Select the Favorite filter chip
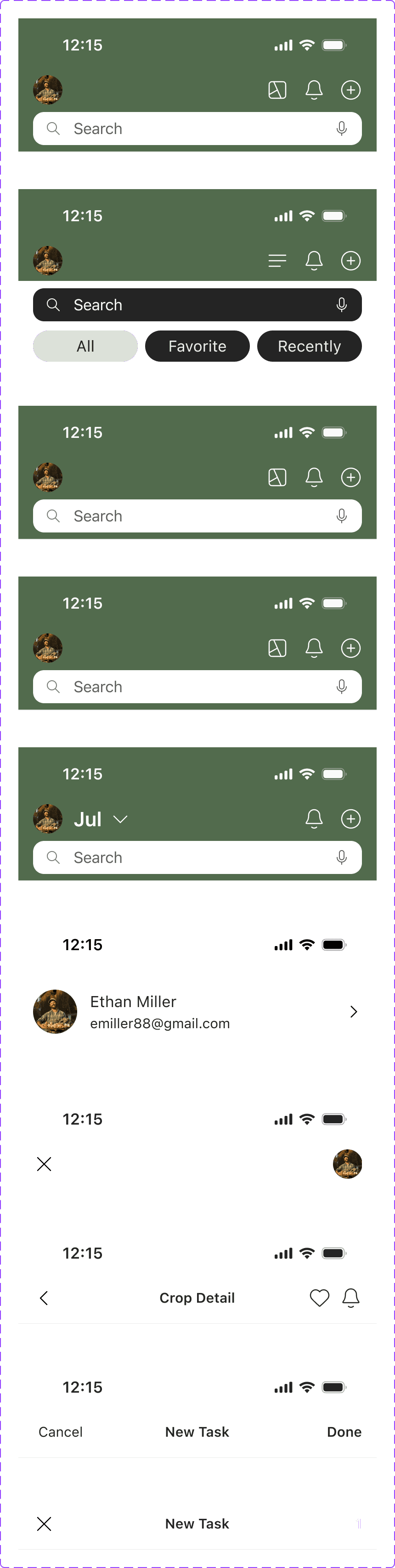The width and height of the screenshot is (395, 1568). (197, 347)
